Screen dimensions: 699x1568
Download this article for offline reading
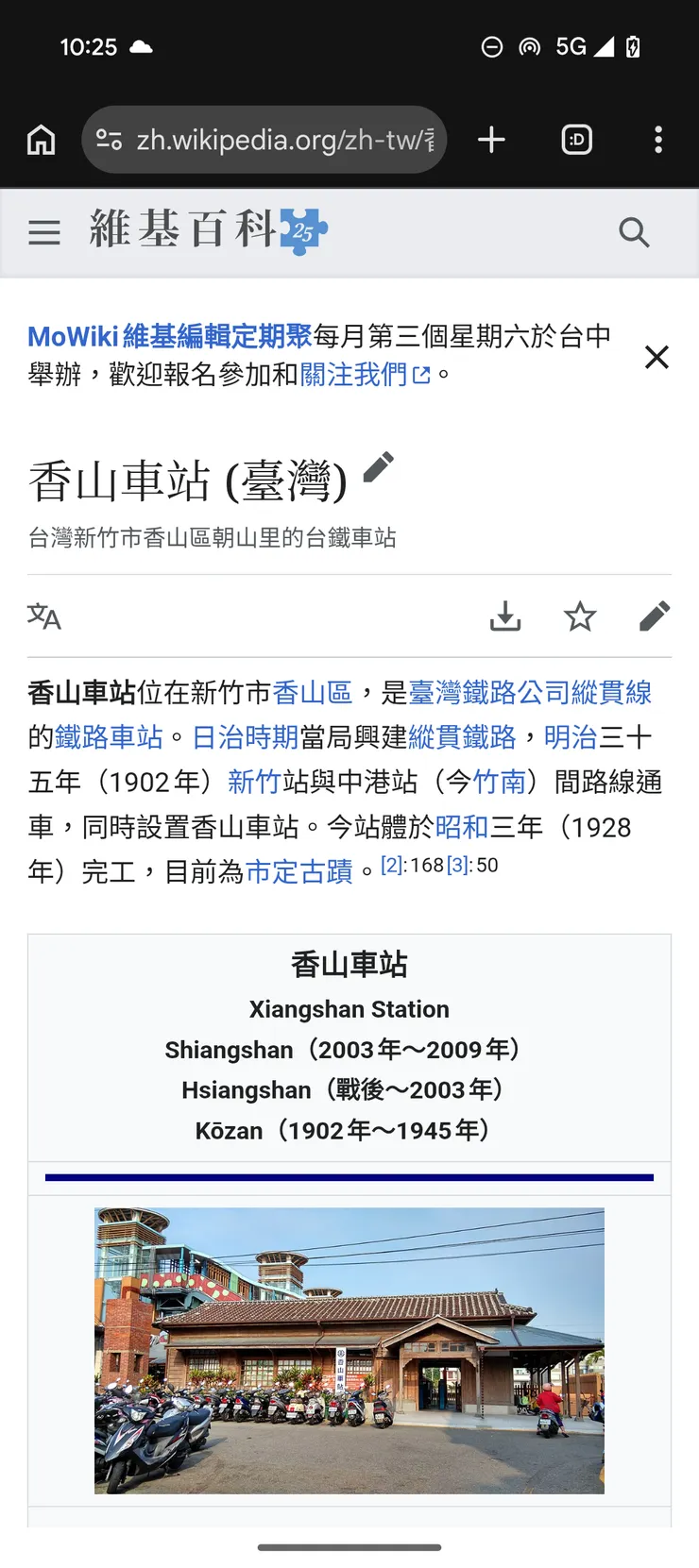click(x=505, y=616)
